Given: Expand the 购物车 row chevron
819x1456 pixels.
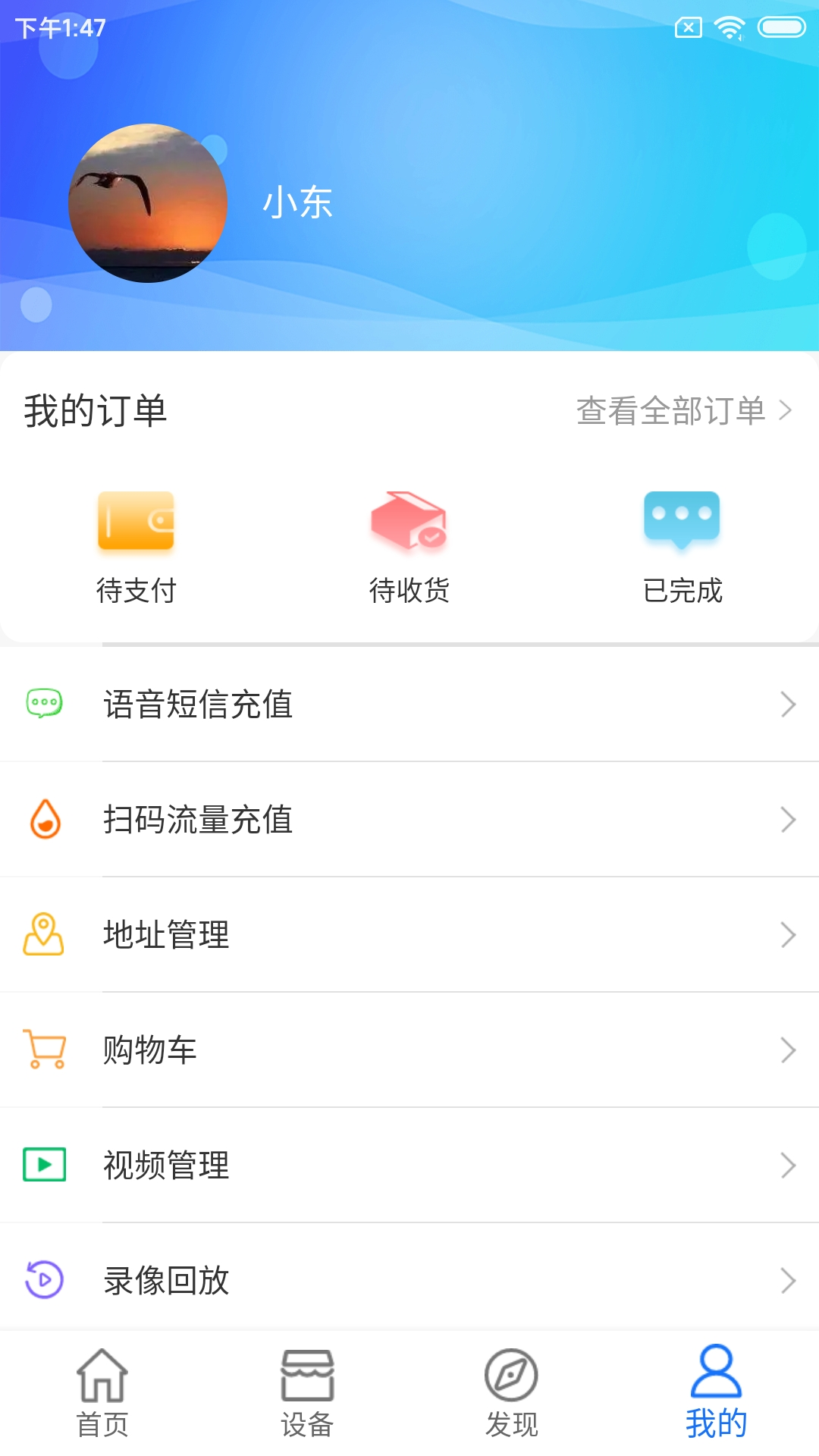Looking at the screenshot, I should 786,1051.
